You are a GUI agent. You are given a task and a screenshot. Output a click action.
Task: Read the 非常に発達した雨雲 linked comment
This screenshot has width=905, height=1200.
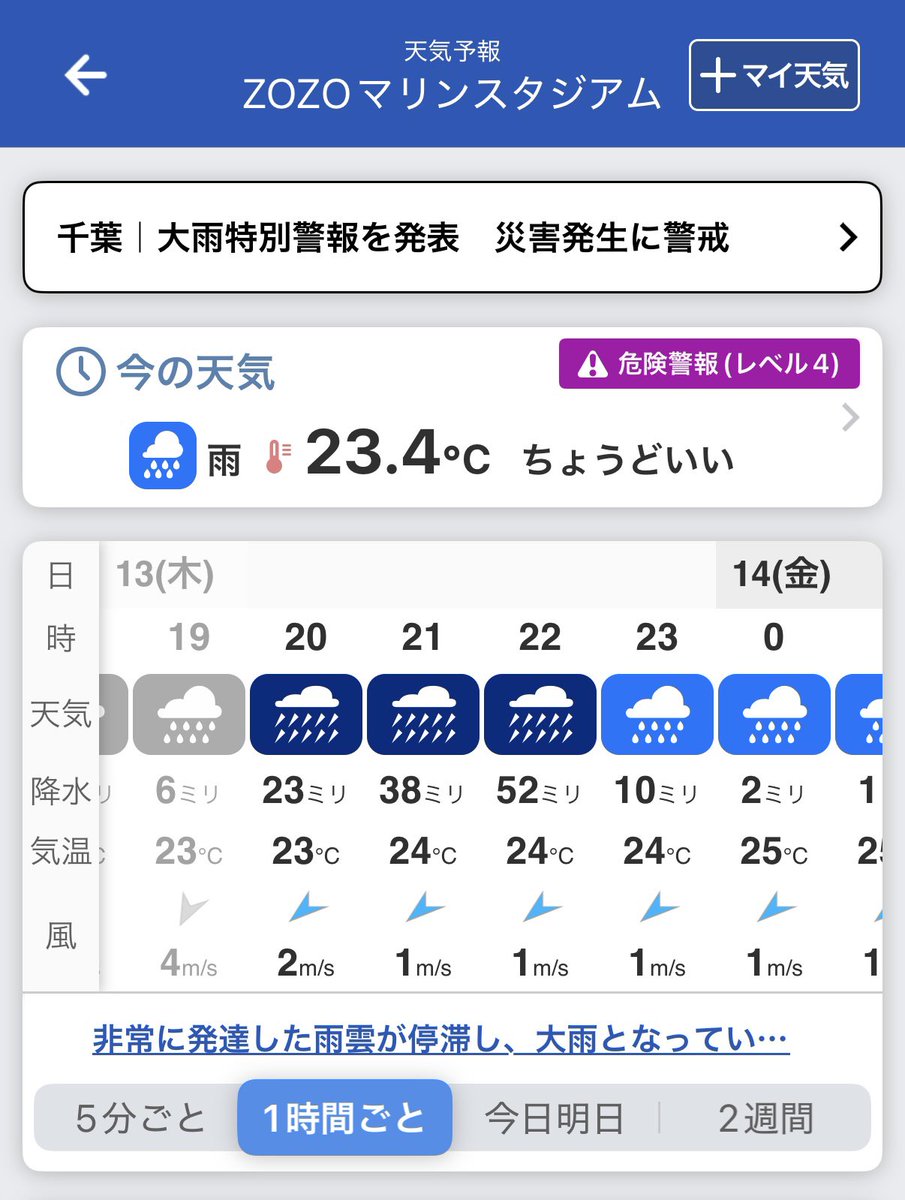pos(441,1040)
